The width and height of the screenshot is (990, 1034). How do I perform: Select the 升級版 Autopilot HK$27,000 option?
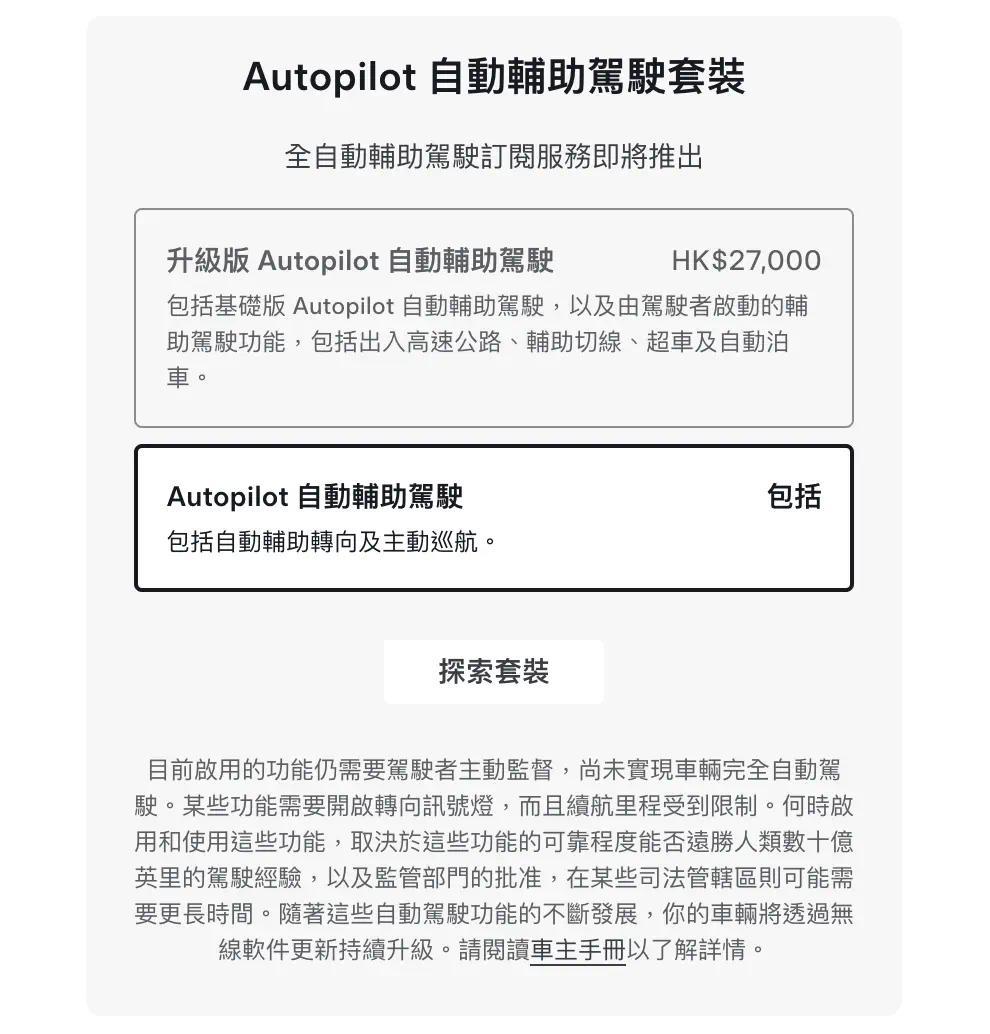click(493, 318)
